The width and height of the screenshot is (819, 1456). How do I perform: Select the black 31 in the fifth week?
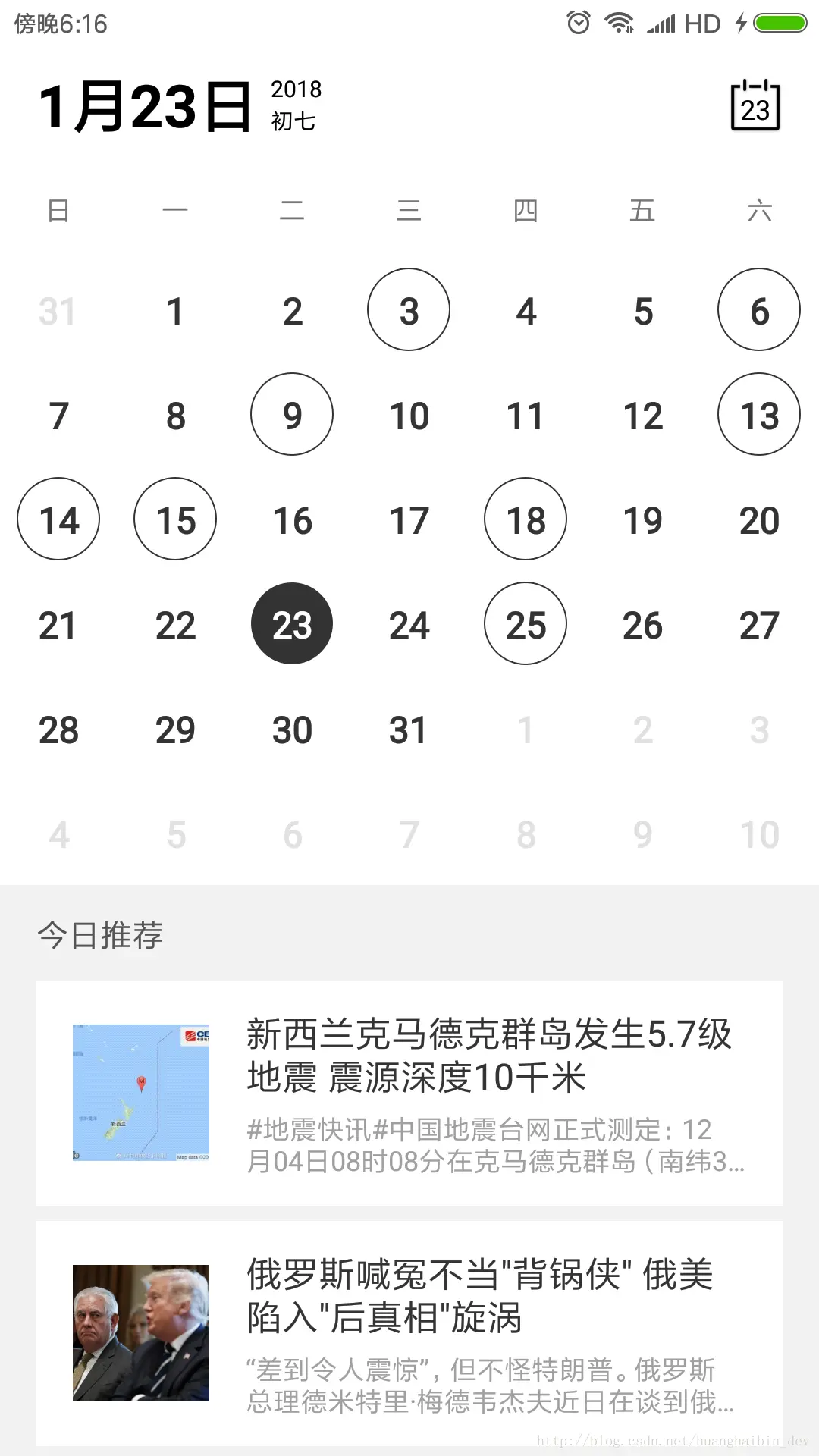click(x=409, y=729)
